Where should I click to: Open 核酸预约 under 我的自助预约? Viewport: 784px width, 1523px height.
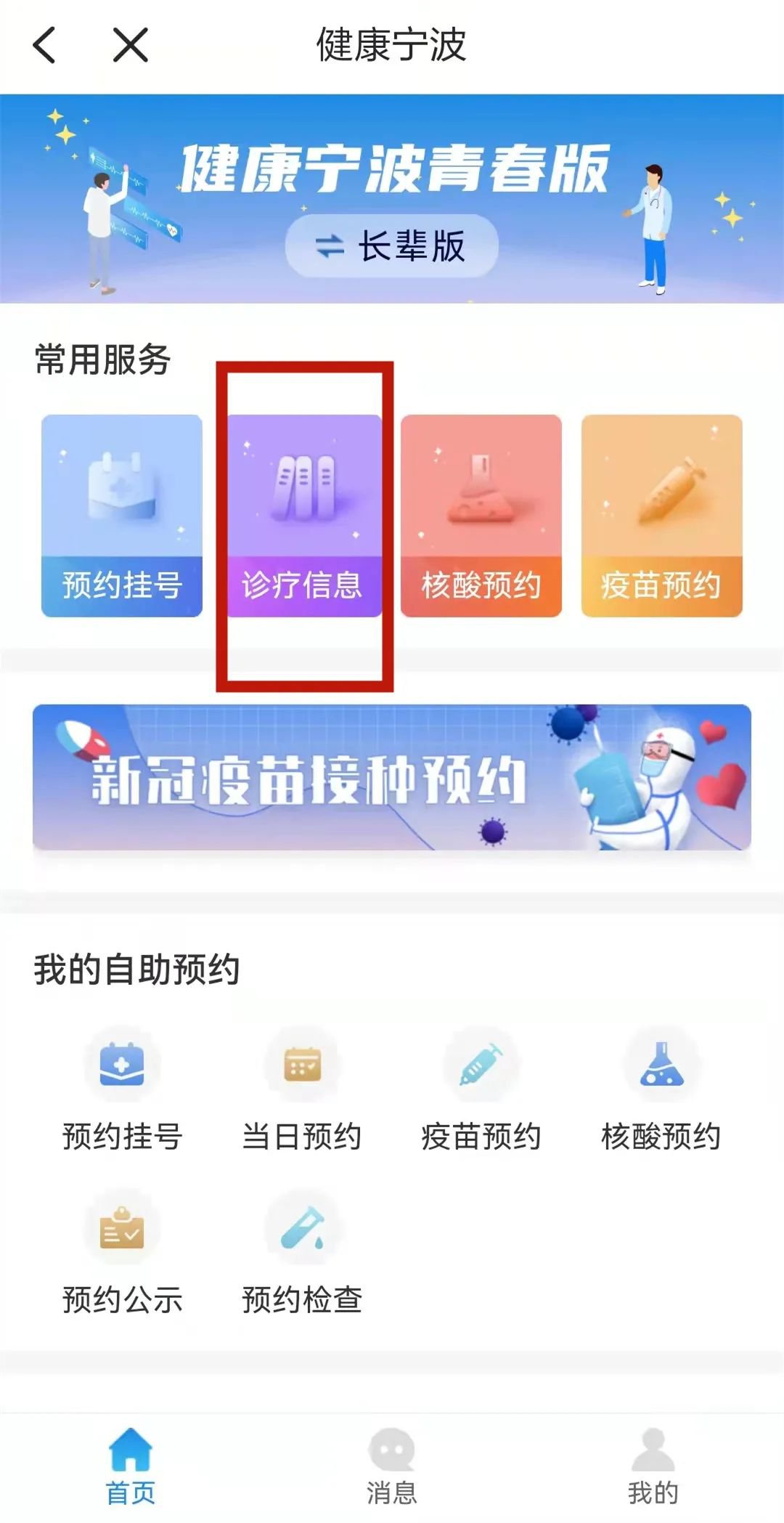661,1089
